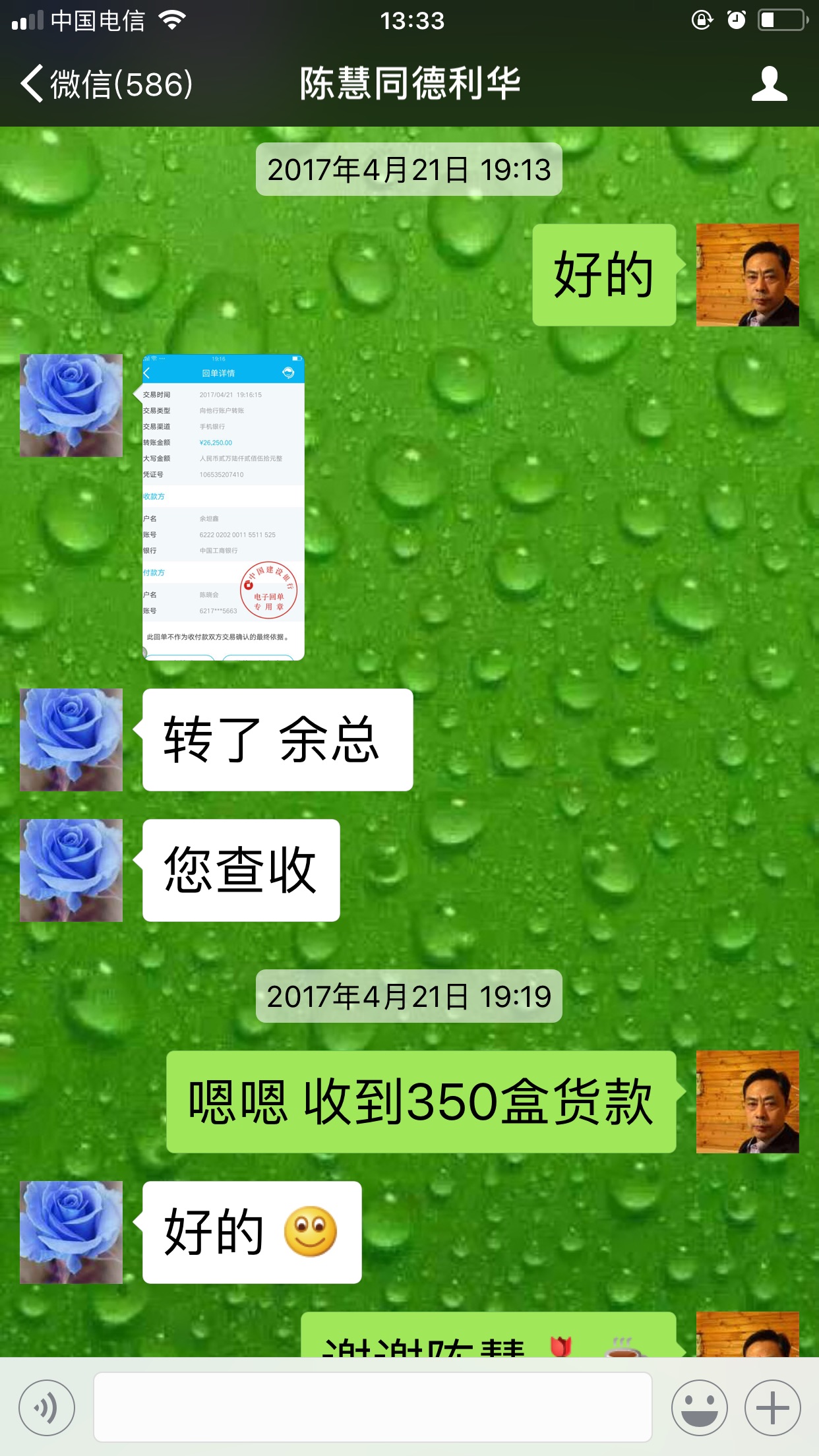
Task: Focus the message text field
Action: (373, 1407)
